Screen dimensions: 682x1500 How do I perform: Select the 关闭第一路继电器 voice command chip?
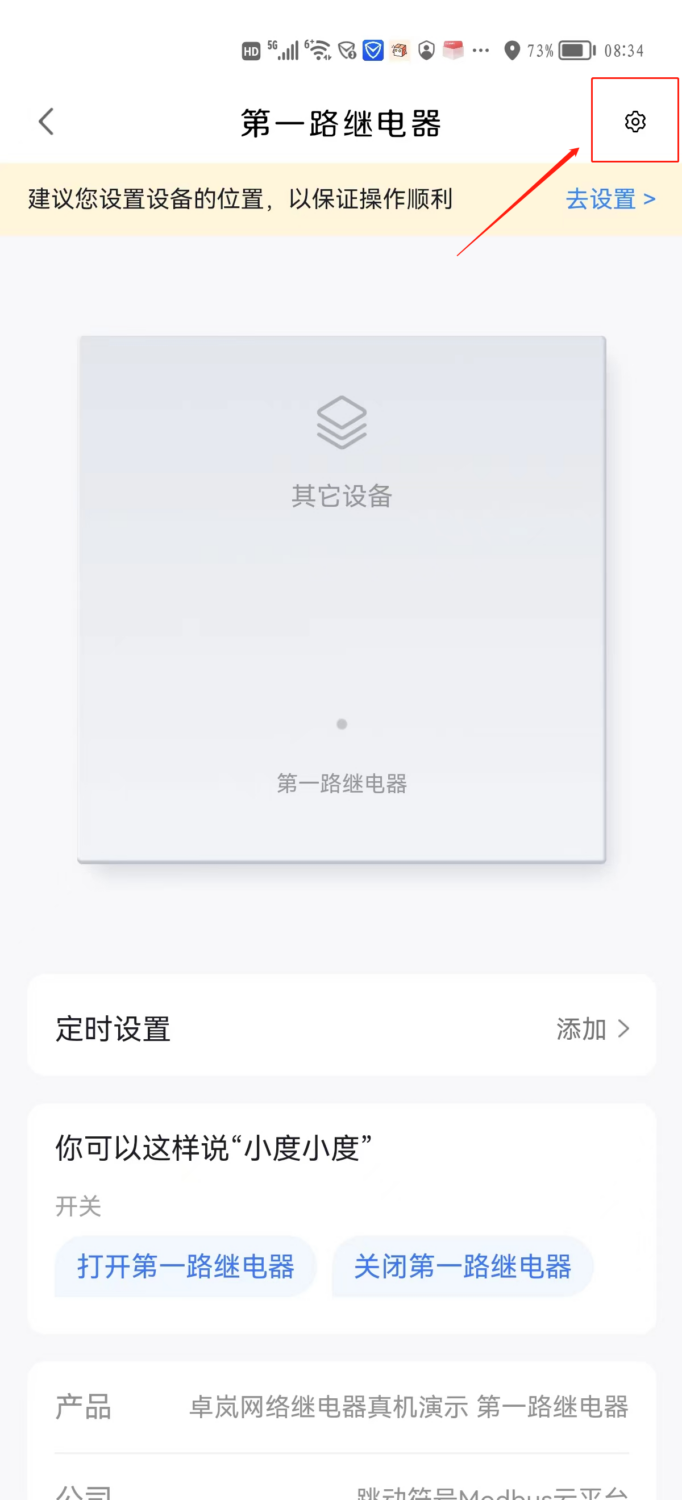point(462,1268)
